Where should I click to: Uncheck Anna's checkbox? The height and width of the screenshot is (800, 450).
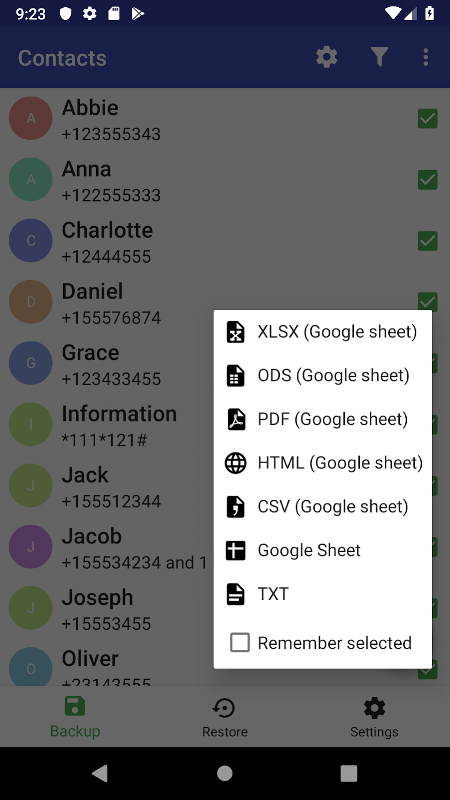click(x=428, y=180)
